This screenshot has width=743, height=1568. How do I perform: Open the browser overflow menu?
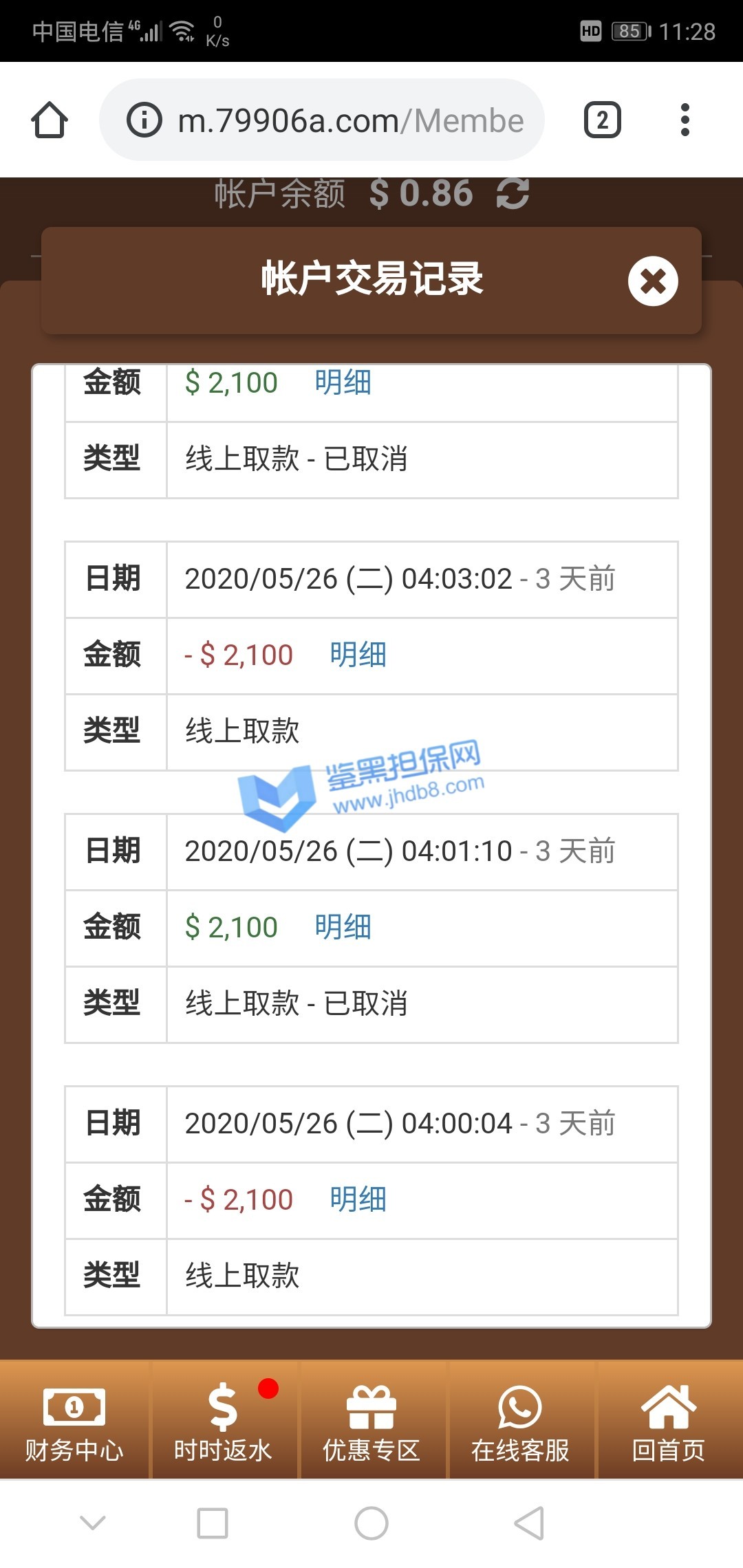(x=685, y=120)
